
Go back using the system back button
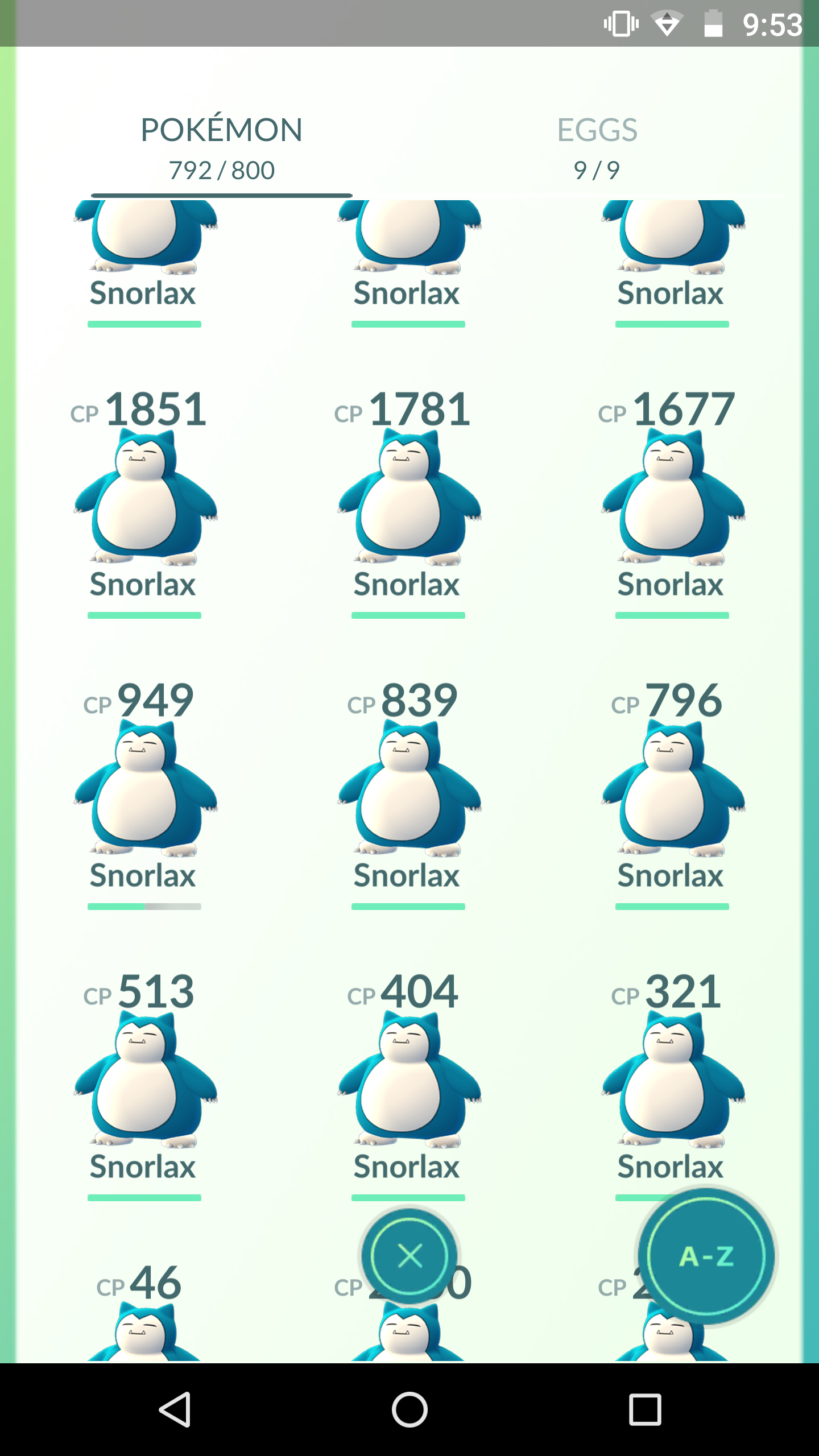point(174,1409)
